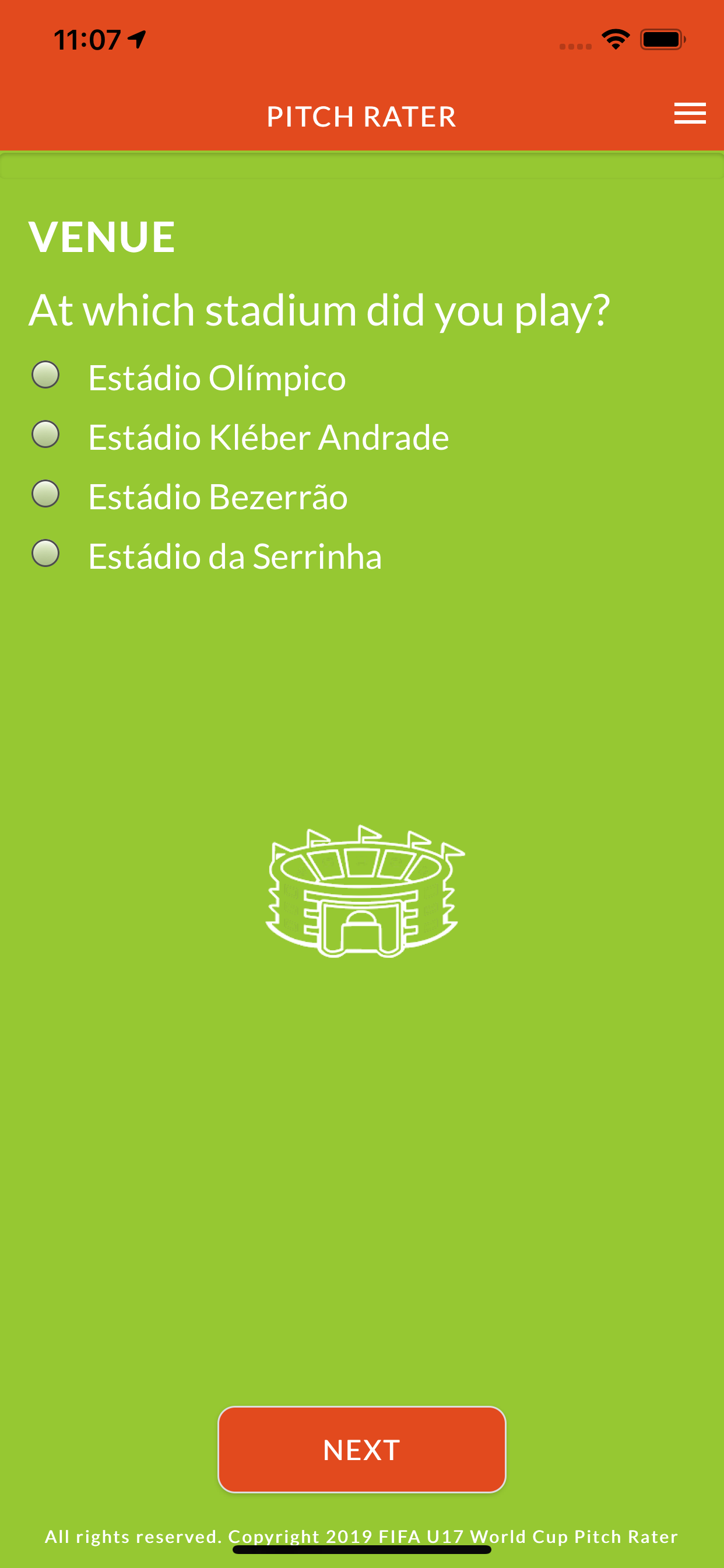The image size is (724, 1568).
Task: Tap the NEXT button
Action: pos(362,1450)
